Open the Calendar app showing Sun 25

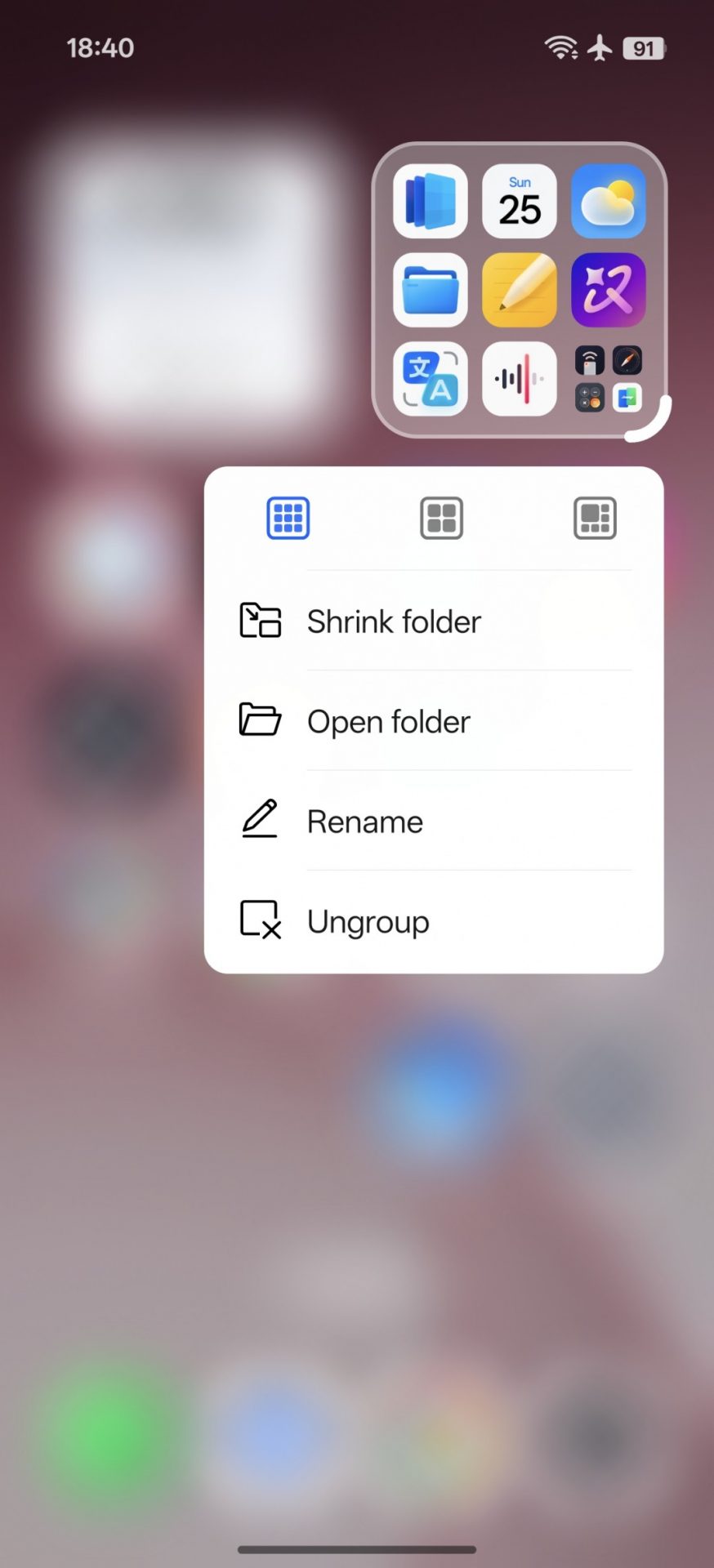[x=520, y=202]
